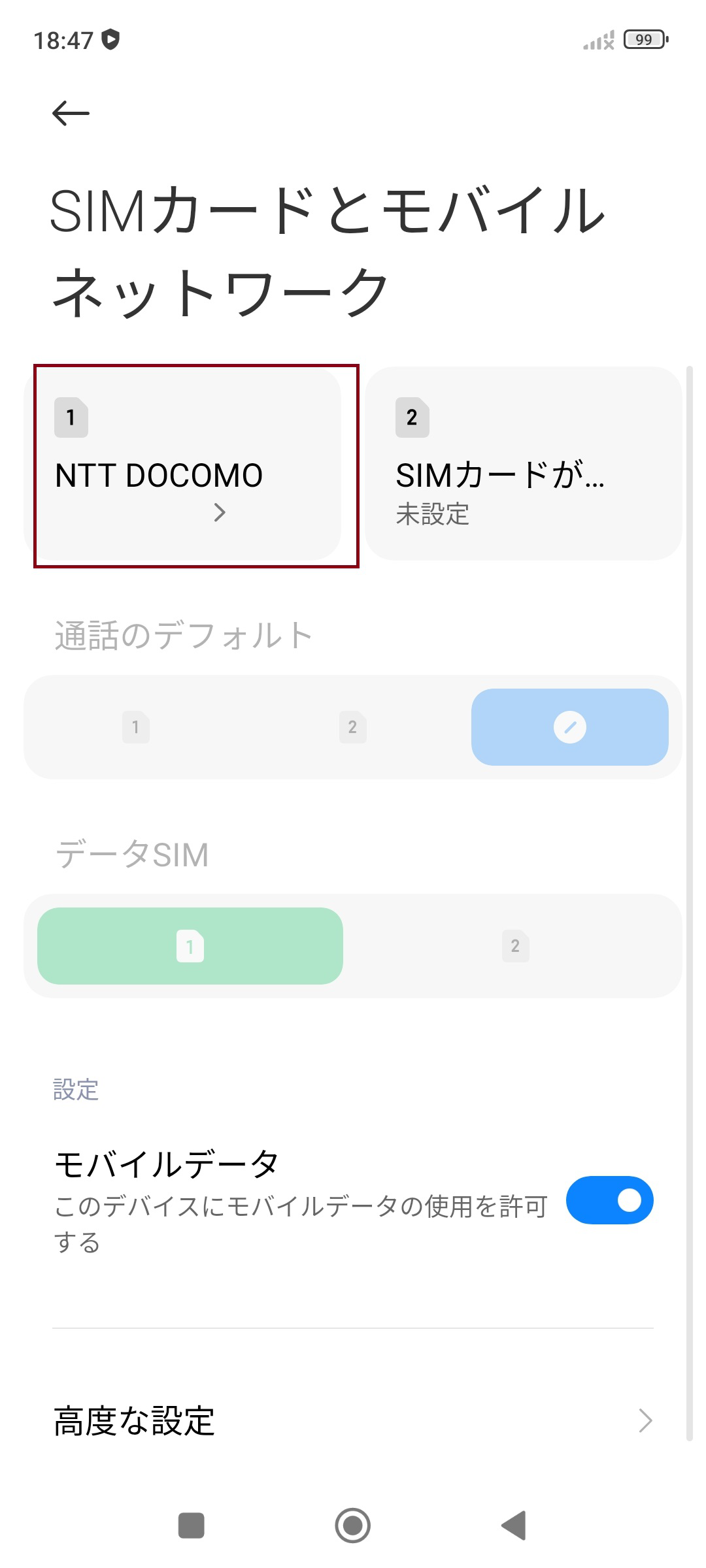This screenshot has width=706, height=1568.
Task: Expand NTT DOCOMO card via its chevron
Action: pos(222,514)
